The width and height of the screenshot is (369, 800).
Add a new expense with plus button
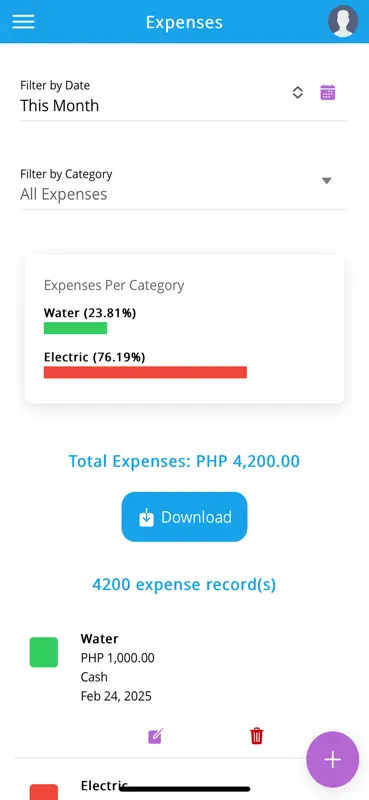[332, 760]
